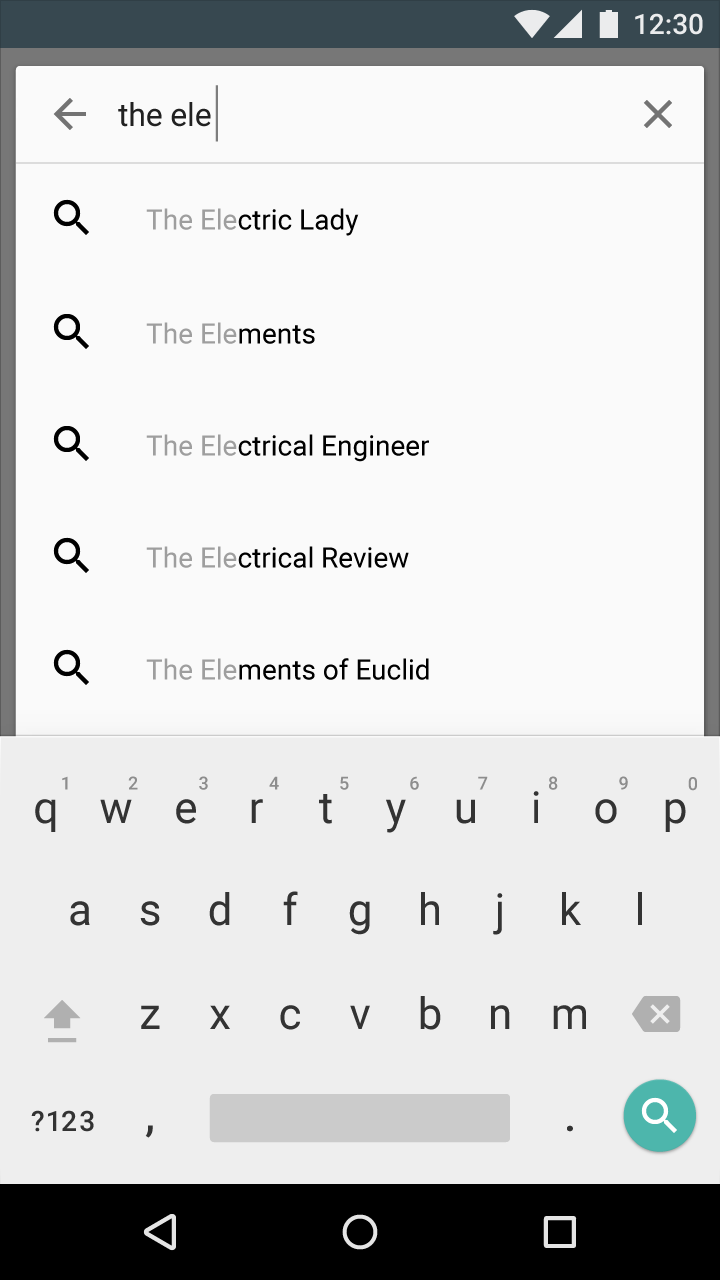Choose the suggestion The Elements
720x1280 pixels.
(360, 333)
